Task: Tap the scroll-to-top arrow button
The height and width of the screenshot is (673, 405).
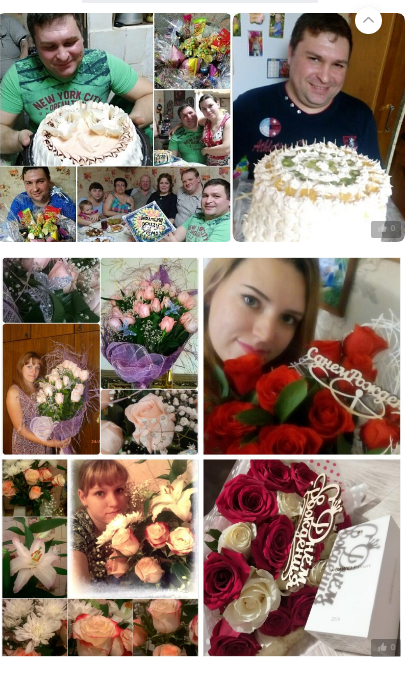Action: pyautogui.click(x=368, y=21)
